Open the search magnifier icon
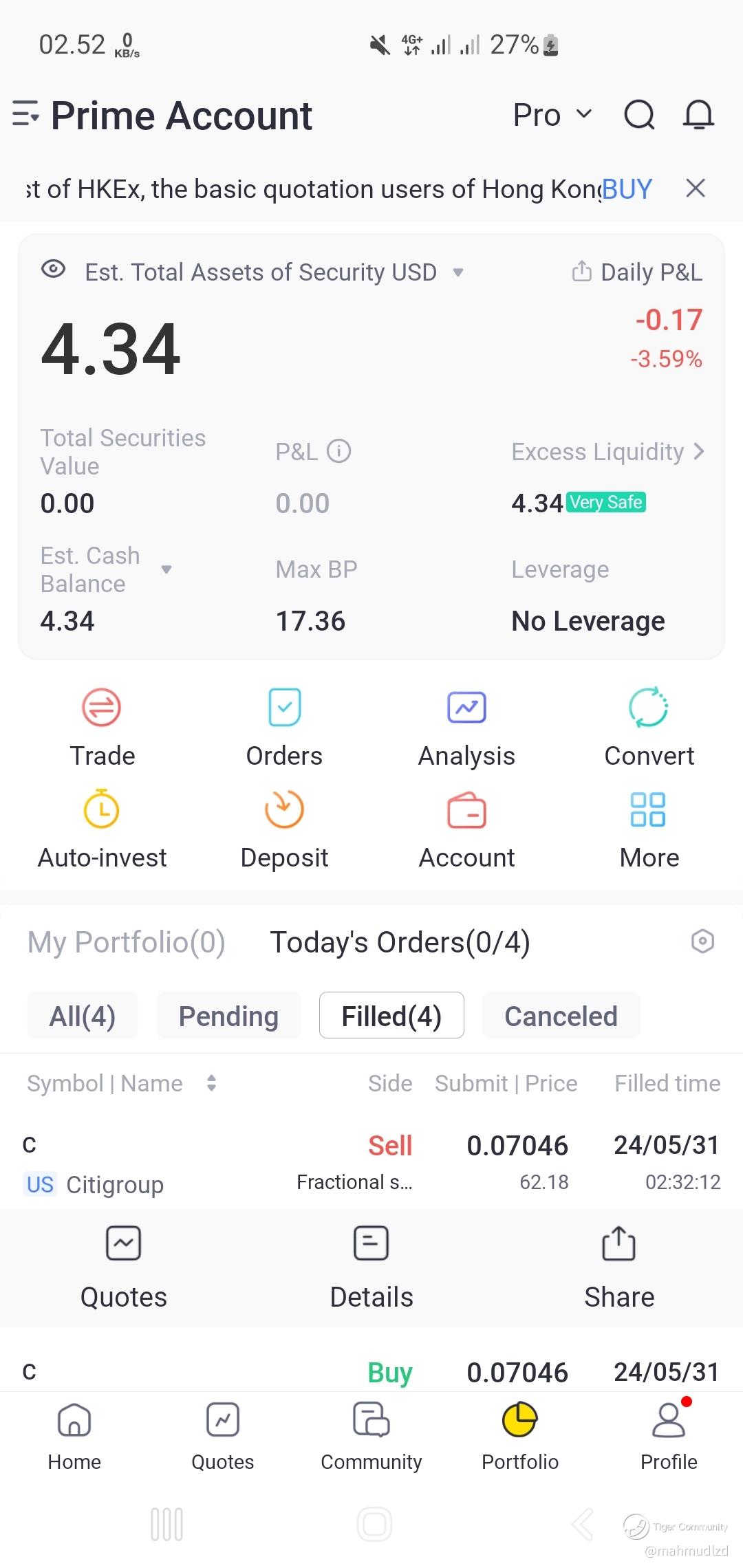The height and width of the screenshot is (1568, 743). [x=639, y=115]
